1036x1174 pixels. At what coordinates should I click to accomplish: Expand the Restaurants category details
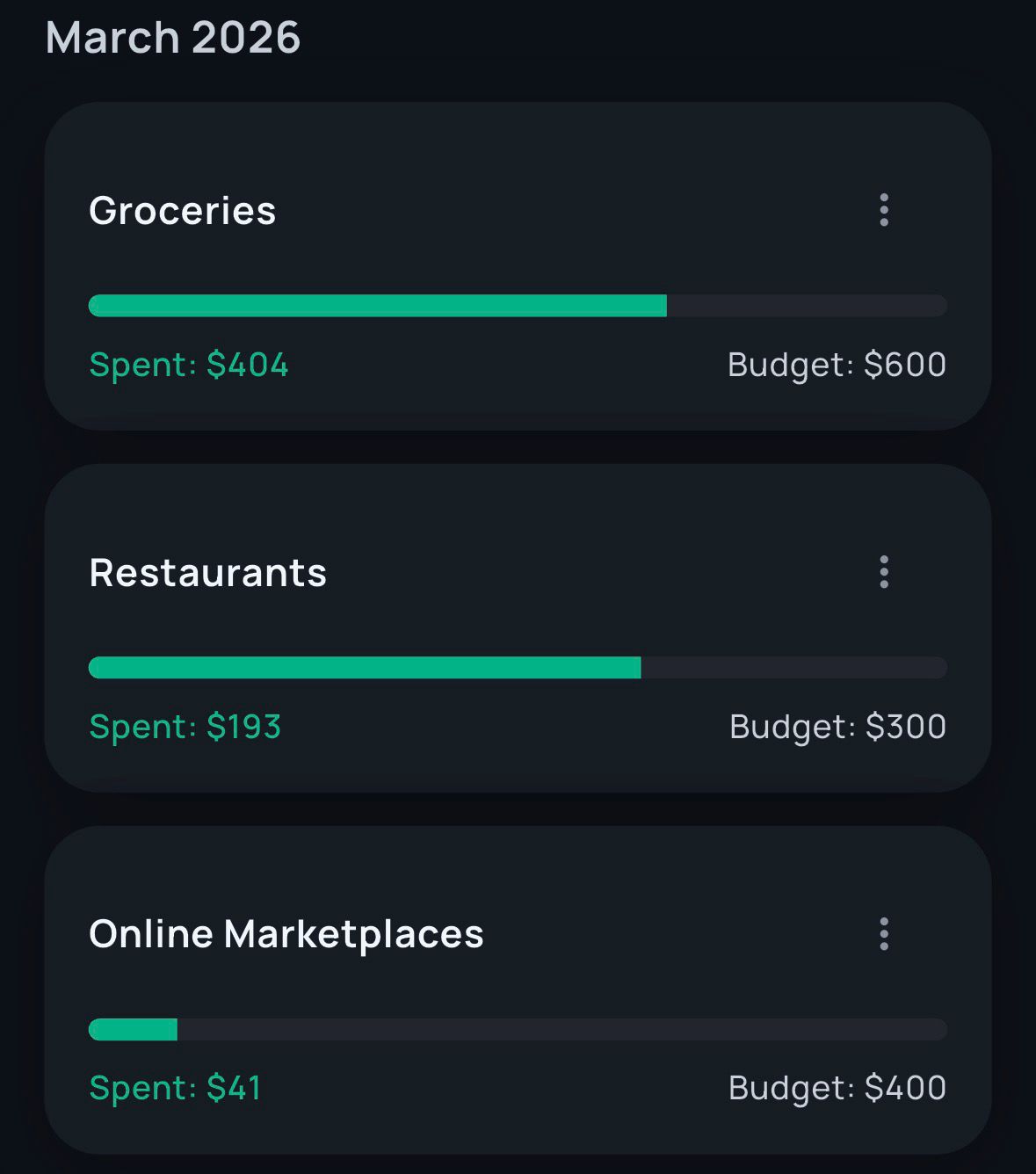(518, 628)
